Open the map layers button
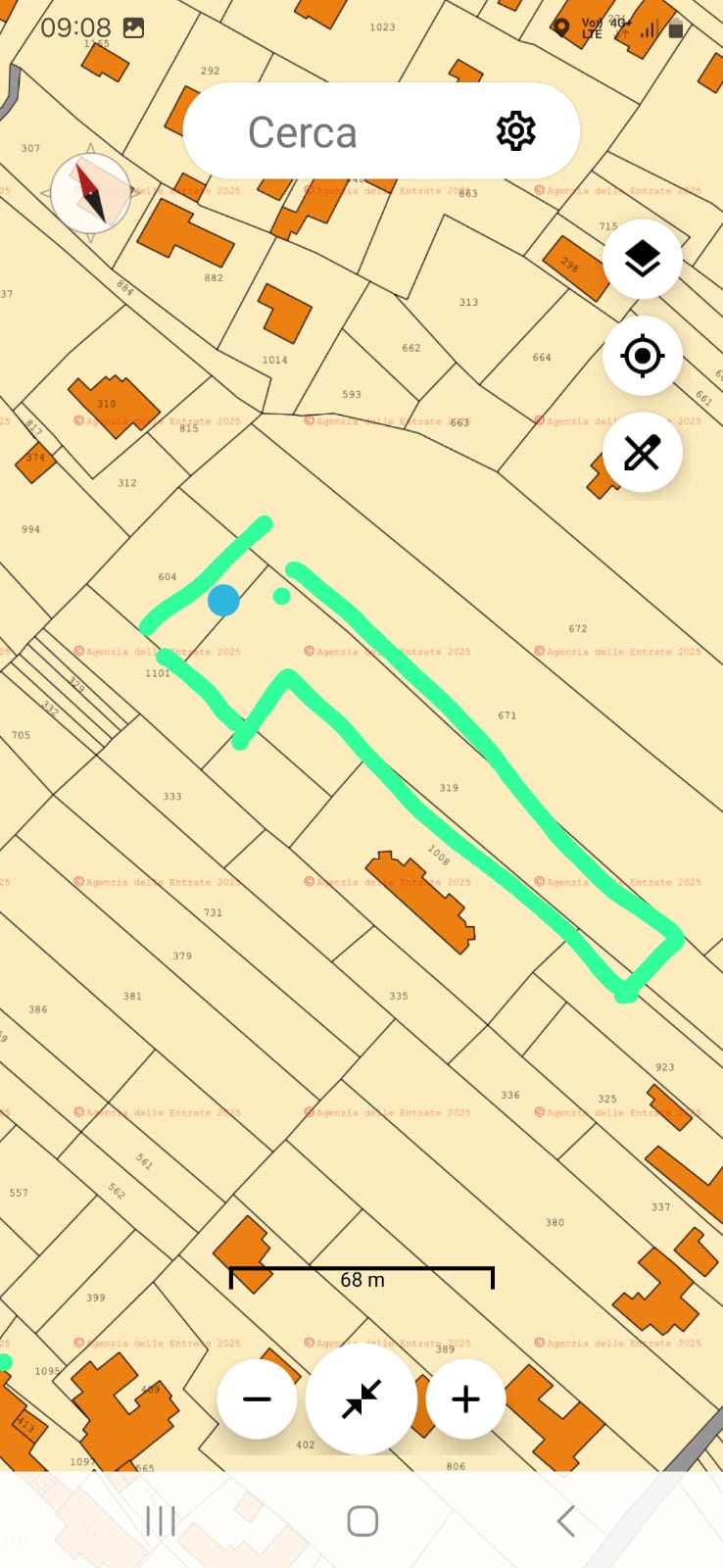 (643, 260)
